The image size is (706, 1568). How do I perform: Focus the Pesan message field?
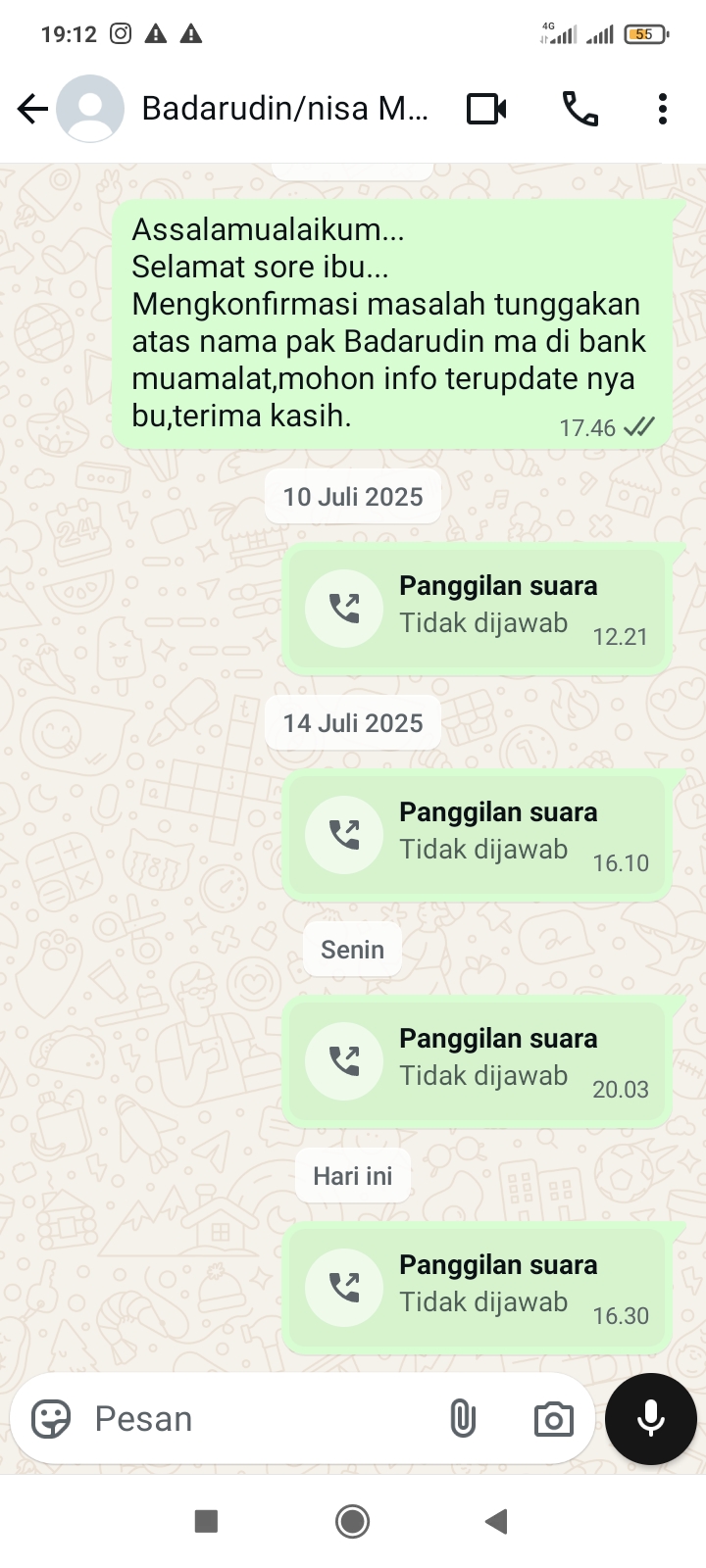click(x=255, y=1418)
